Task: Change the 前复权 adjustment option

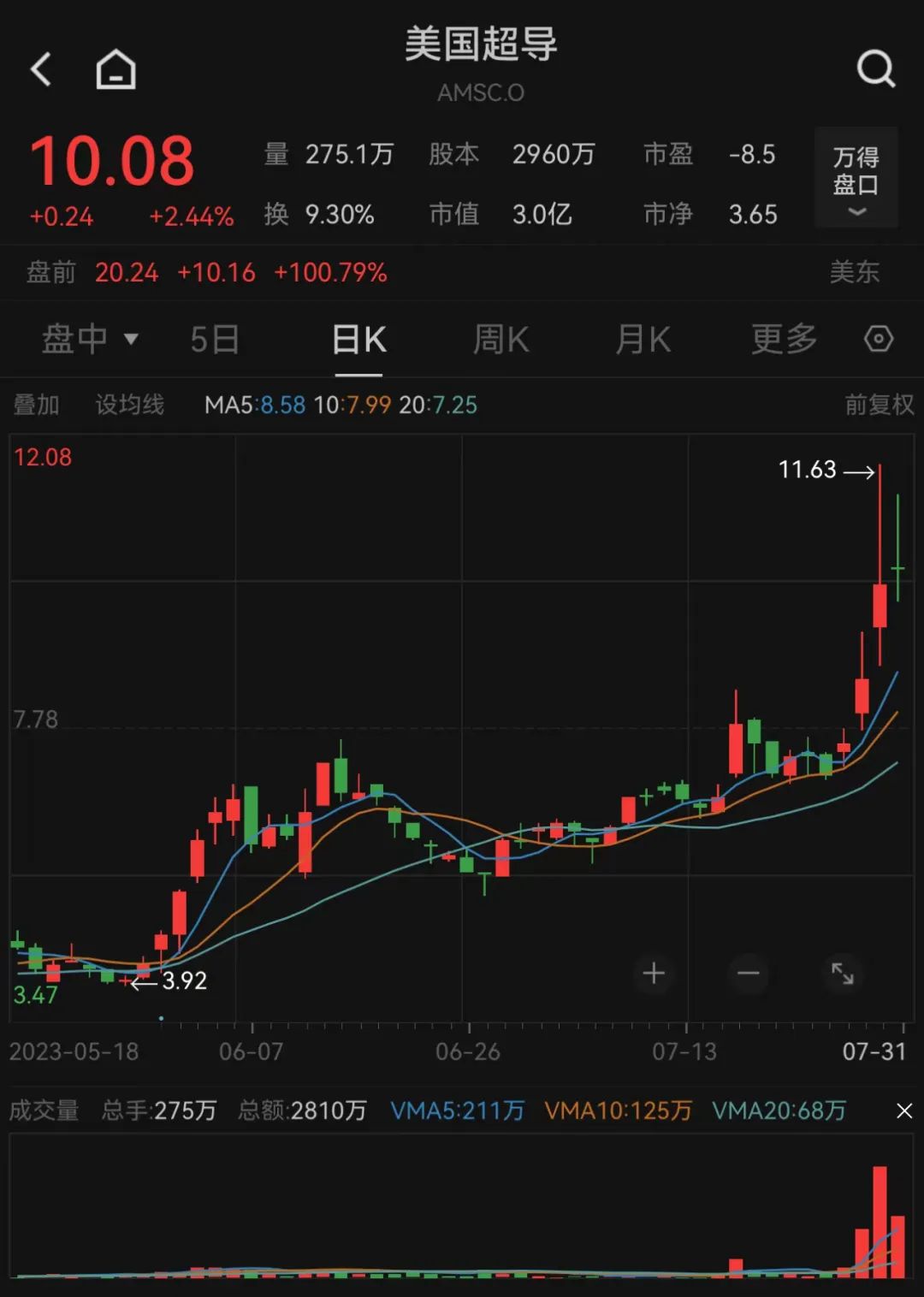Action: click(x=879, y=405)
